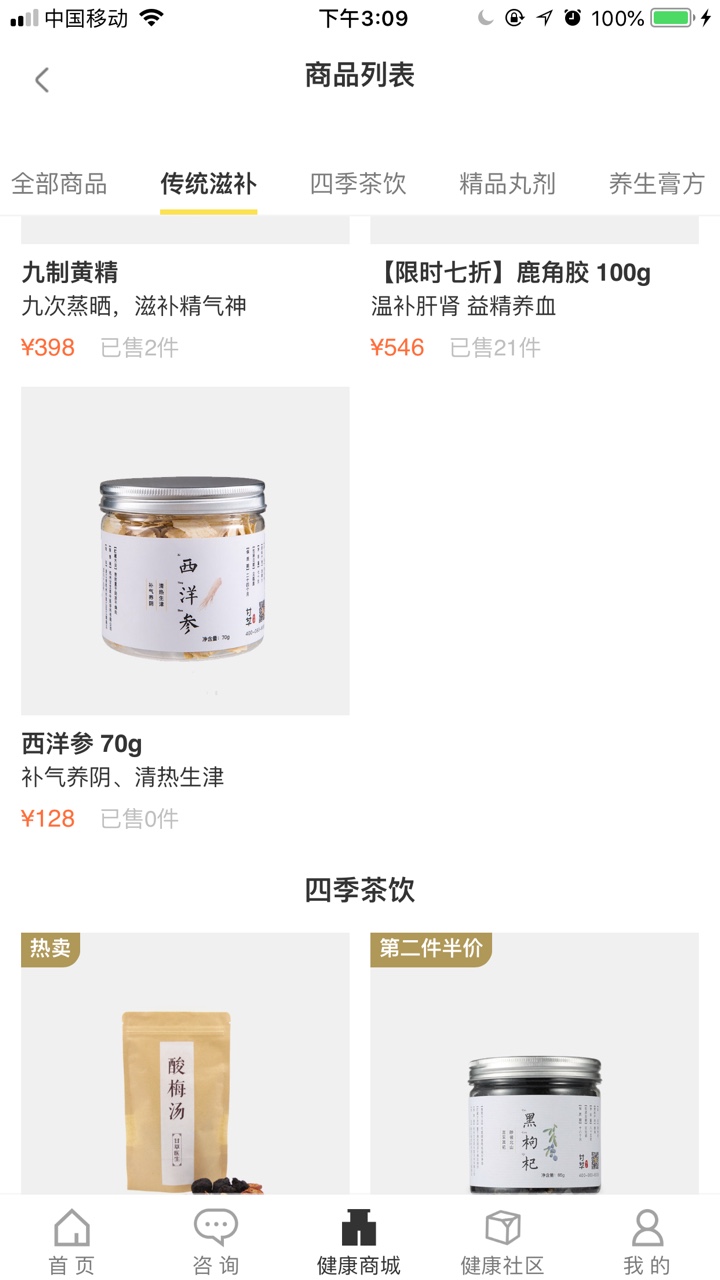View the 鹿角胶 100g product
The height and width of the screenshot is (1280, 720).
click(534, 290)
